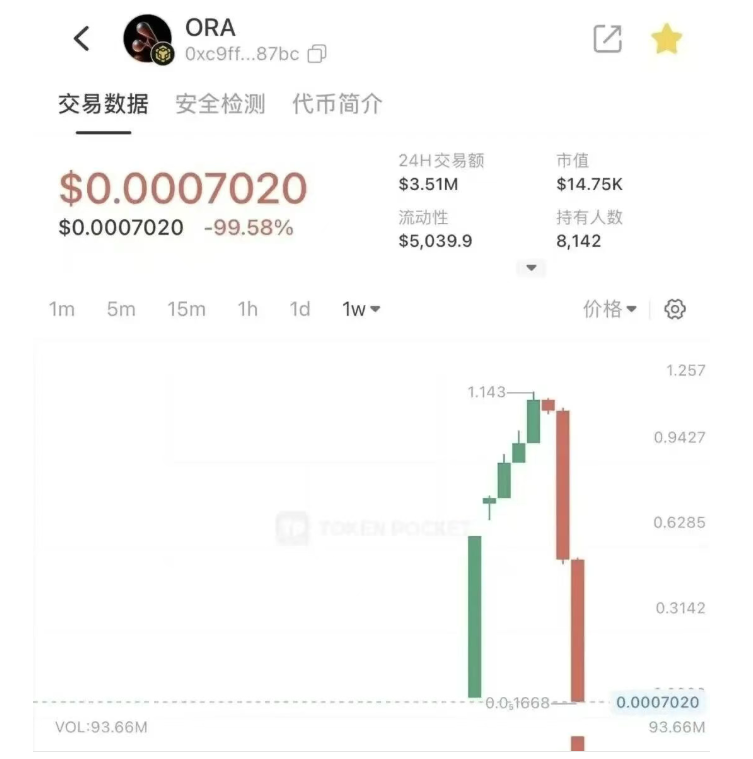Click the current price $0.0007020 display
The image size is (753, 759).
(184, 188)
